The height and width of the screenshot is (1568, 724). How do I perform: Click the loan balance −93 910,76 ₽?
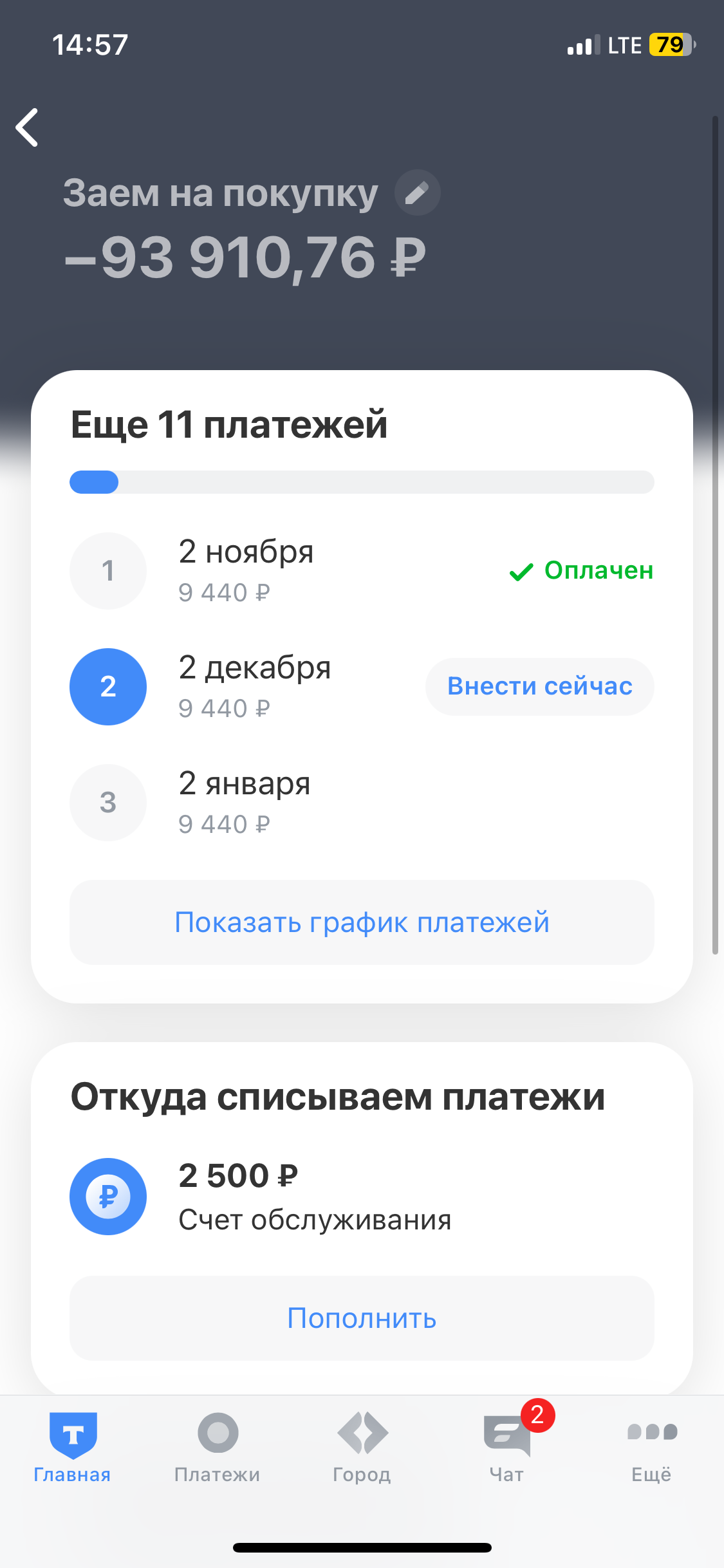(x=243, y=257)
